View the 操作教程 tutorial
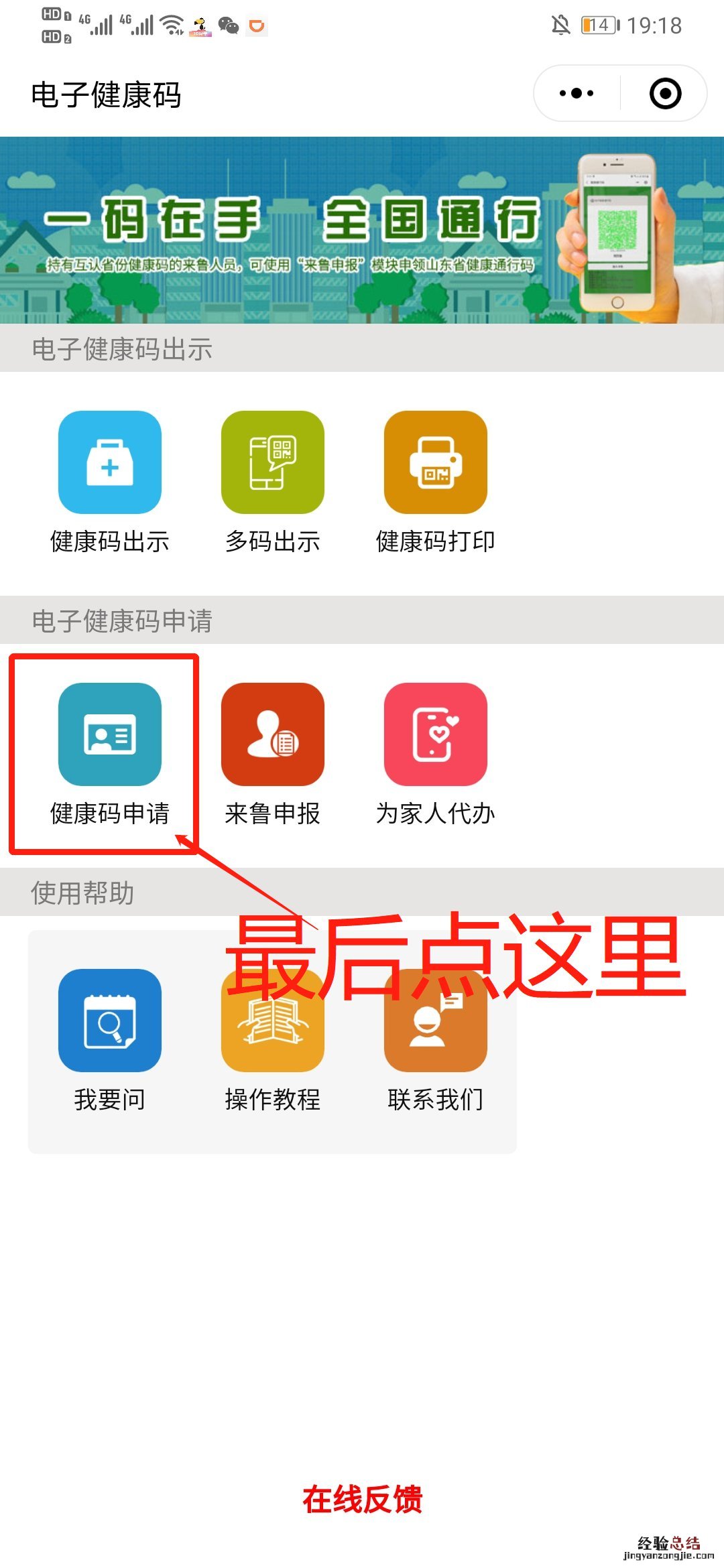The image size is (724, 1568). click(x=273, y=1039)
